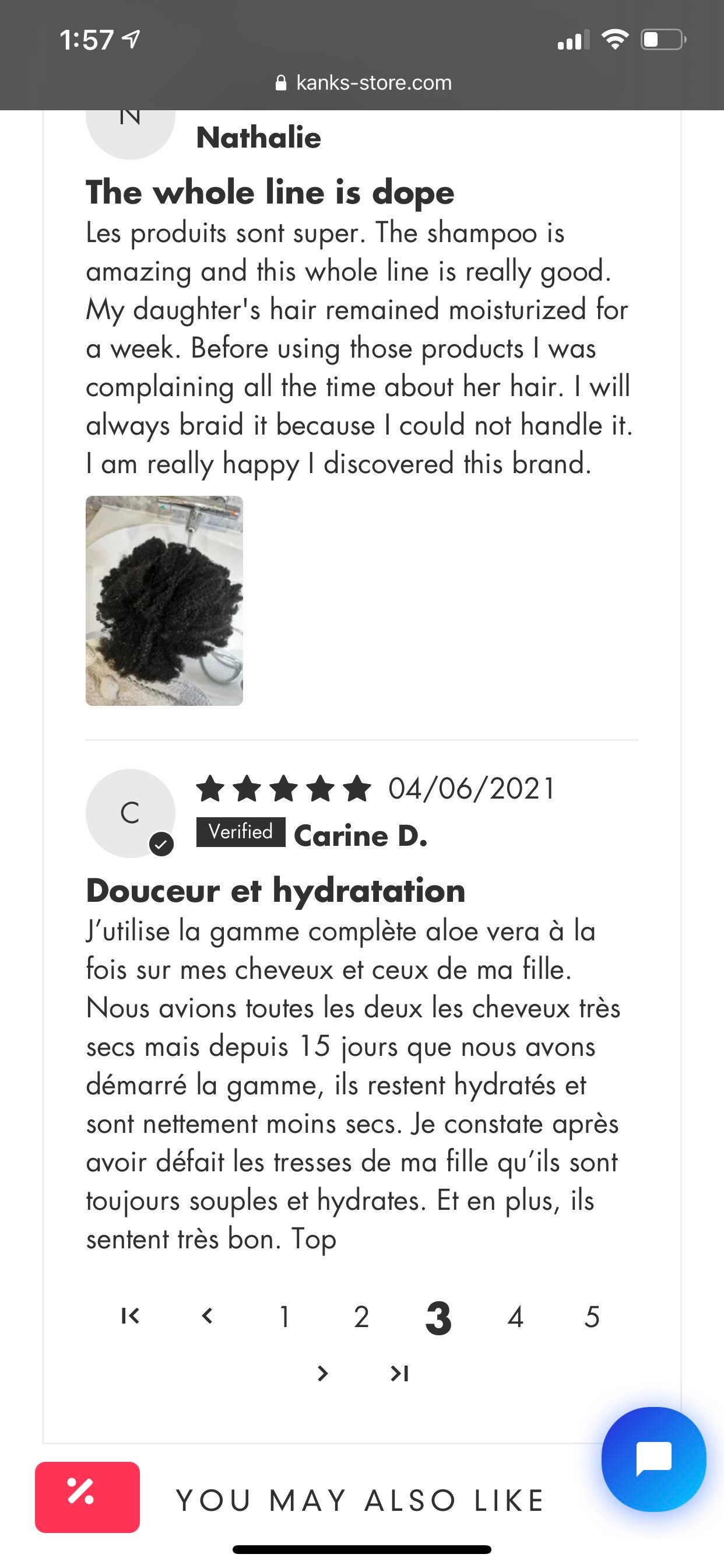Open the red discount percent button
The image size is (724, 1568).
[87, 1497]
